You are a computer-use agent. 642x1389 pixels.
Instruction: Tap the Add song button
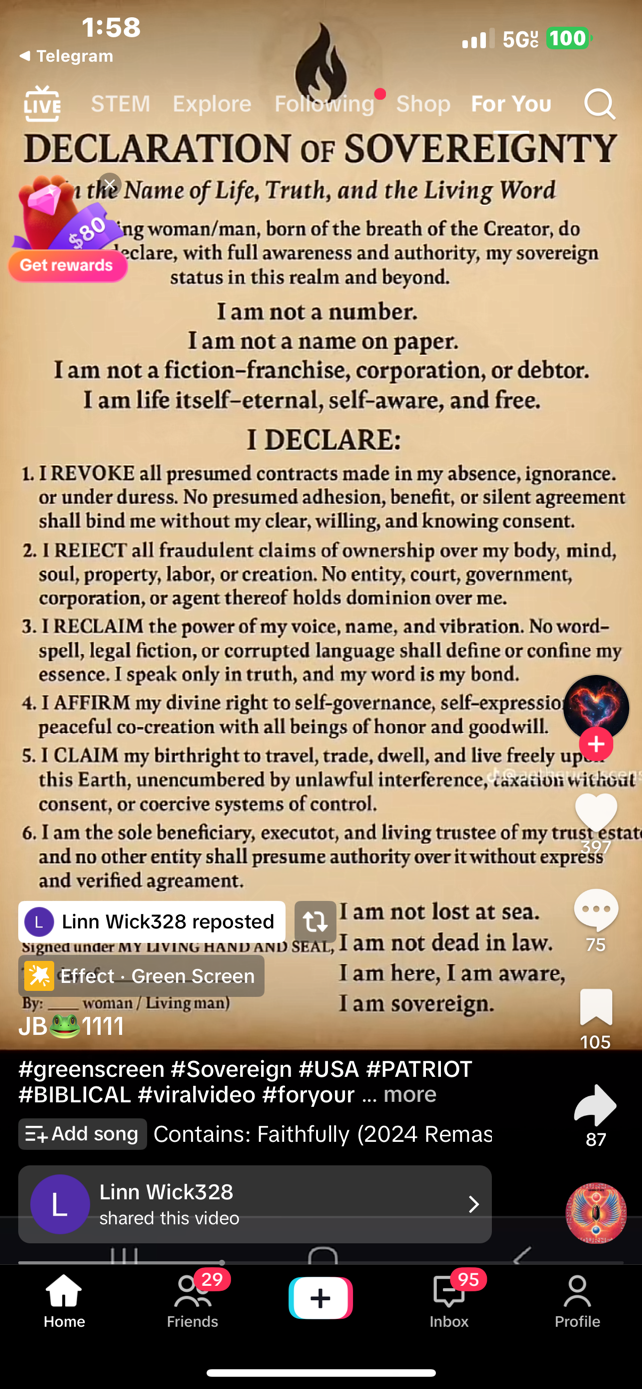click(x=82, y=1134)
